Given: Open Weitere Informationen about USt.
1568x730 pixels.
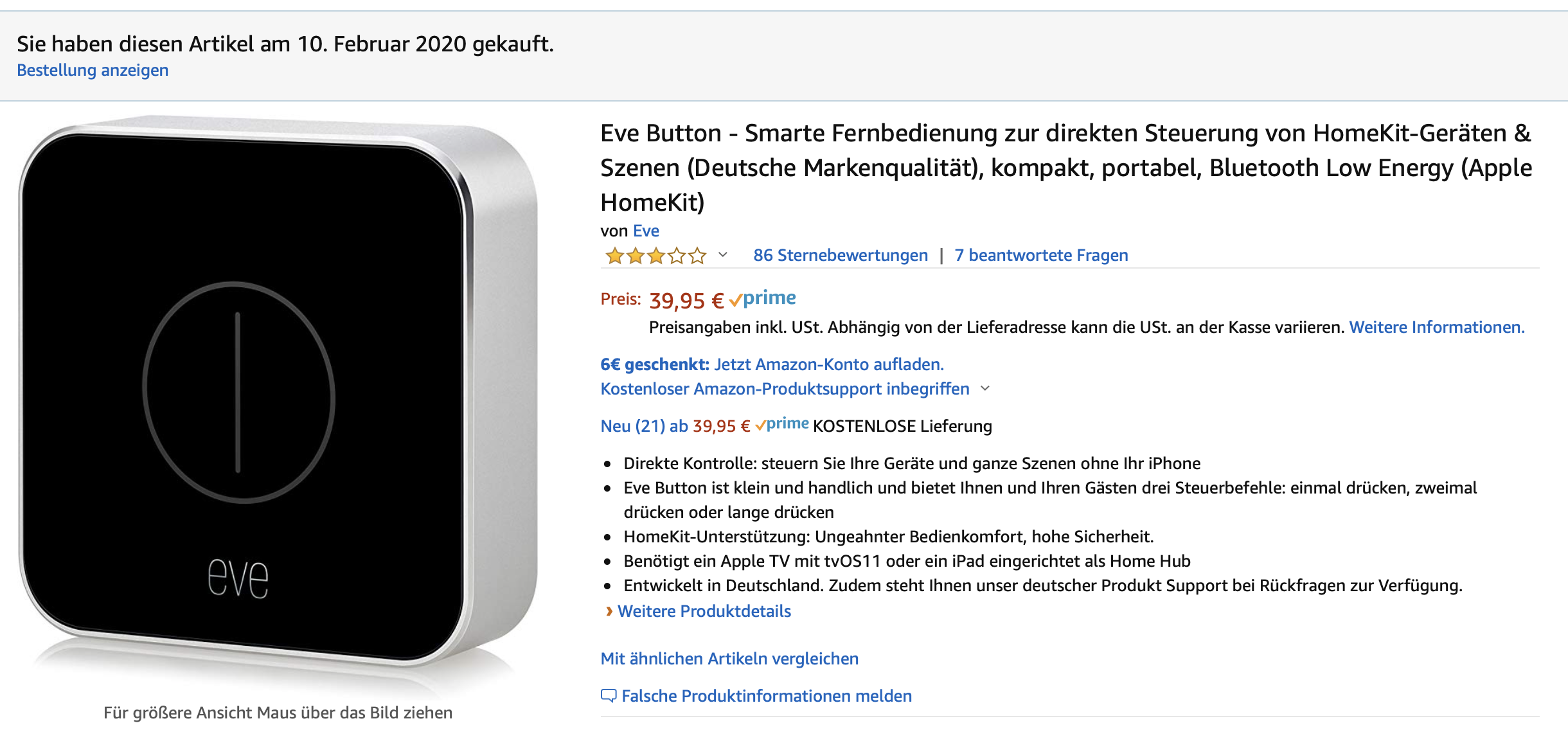Looking at the screenshot, I should click(x=1436, y=327).
